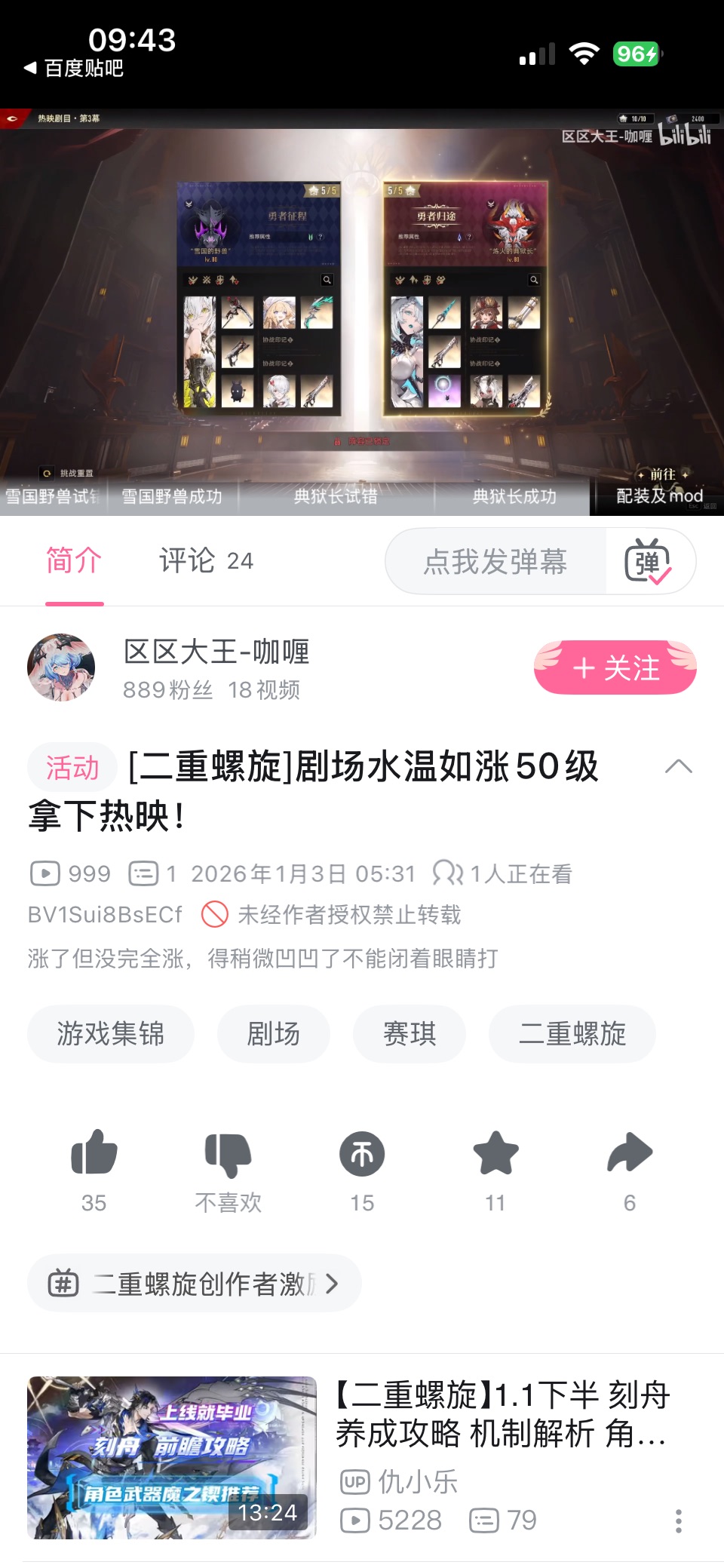This screenshot has width=724, height=1568.
Task: Open the 二重螺旋 tag chip
Action: (572, 1034)
